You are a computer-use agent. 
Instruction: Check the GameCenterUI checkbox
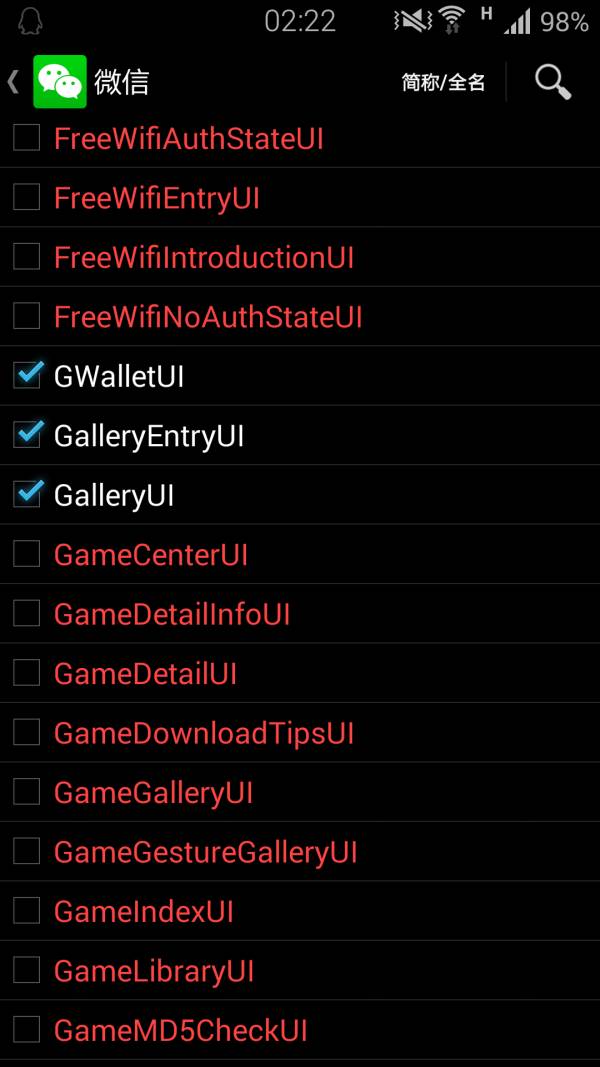(27, 555)
